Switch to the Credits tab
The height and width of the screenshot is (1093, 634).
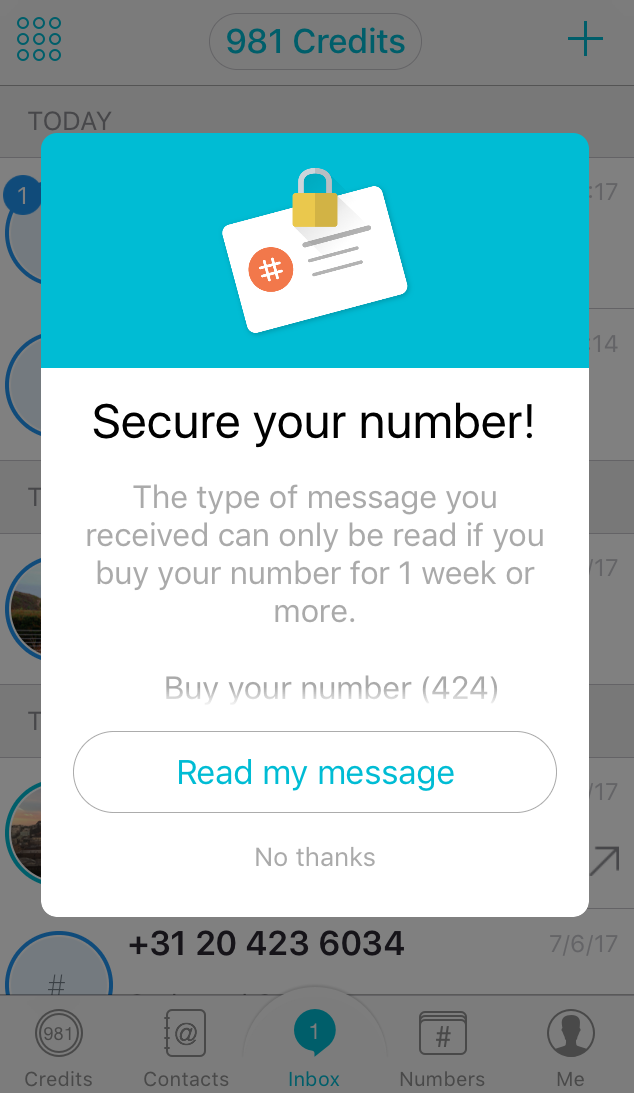pos(58,1047)
